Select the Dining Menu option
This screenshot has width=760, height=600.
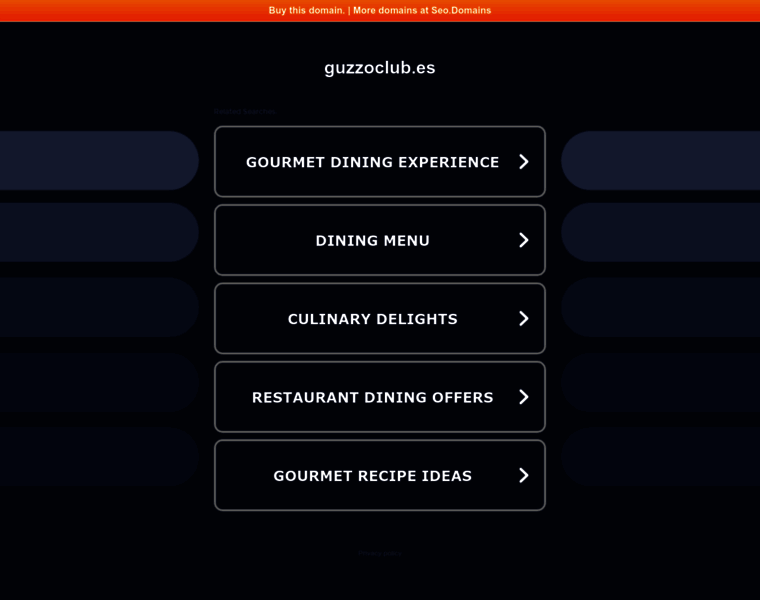point(379,240)
